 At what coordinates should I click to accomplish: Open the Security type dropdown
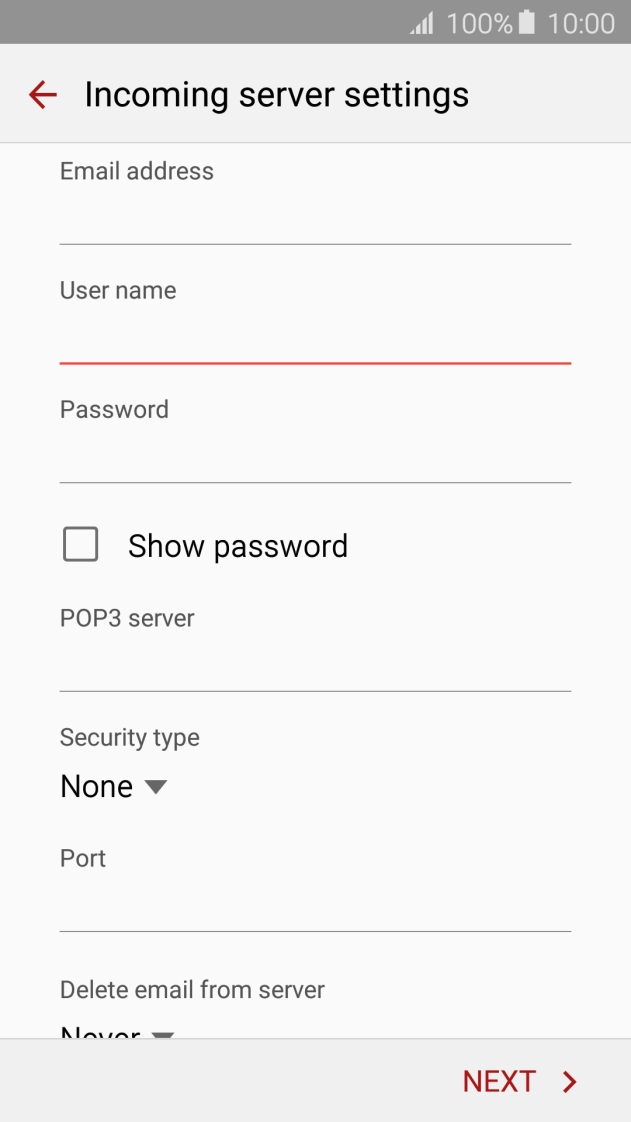(x=114, y=786)
